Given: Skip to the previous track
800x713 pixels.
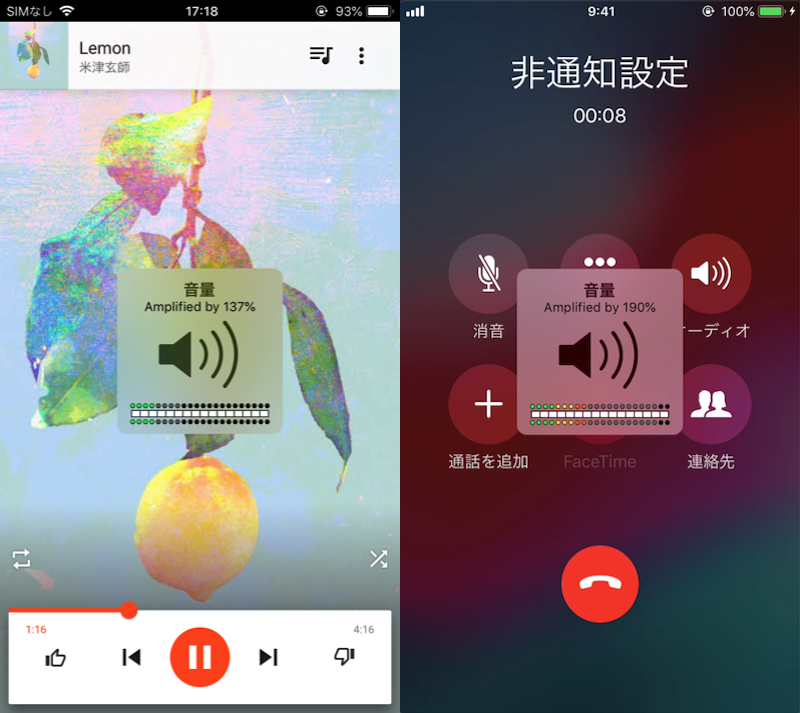Looking at the screenshot, I should coord(131,657).
